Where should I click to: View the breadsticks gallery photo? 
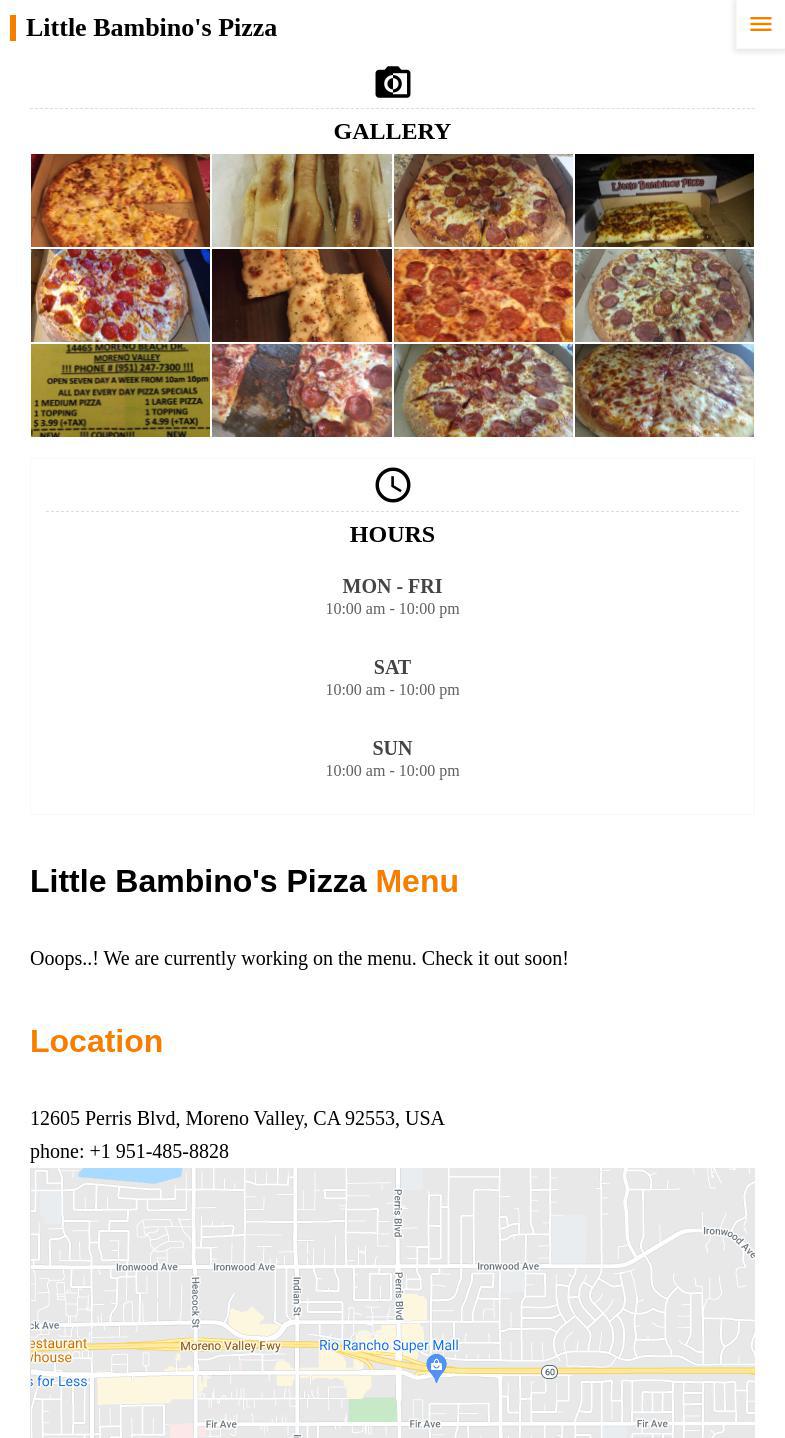301,200
